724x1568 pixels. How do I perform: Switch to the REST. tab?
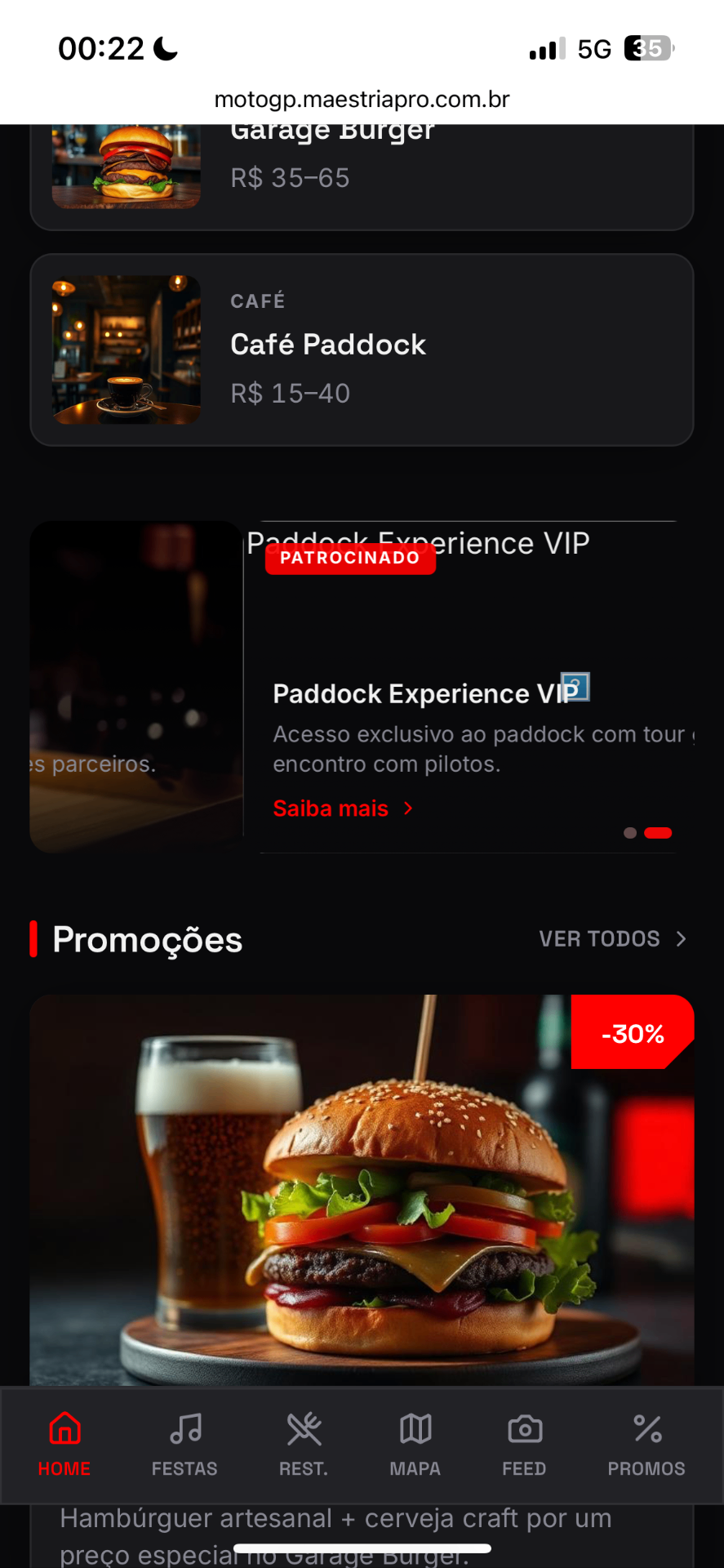pyautogui.click(x=304, y=1445)
